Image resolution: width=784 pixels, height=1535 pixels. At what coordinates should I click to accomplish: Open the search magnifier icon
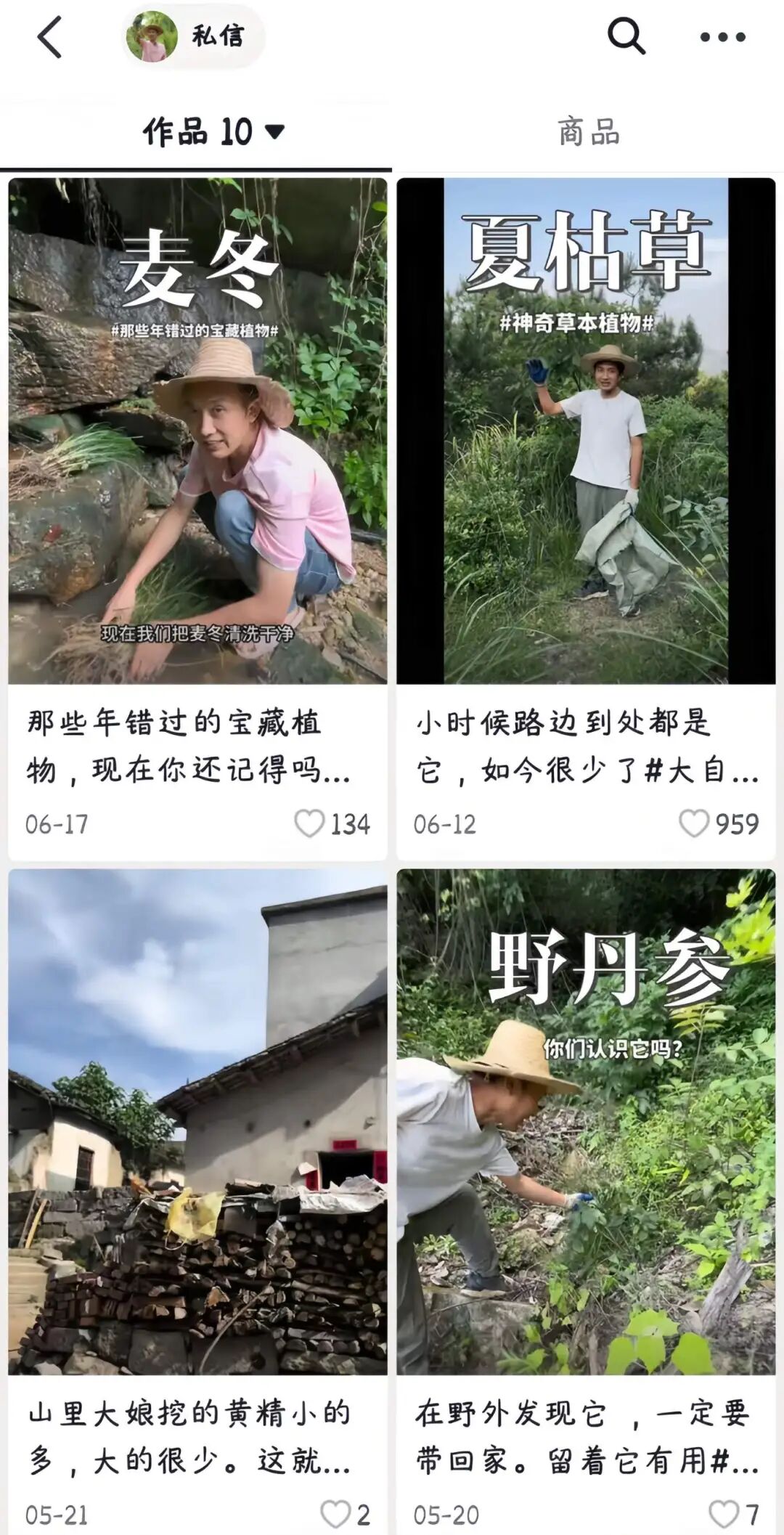click(626, 36)
